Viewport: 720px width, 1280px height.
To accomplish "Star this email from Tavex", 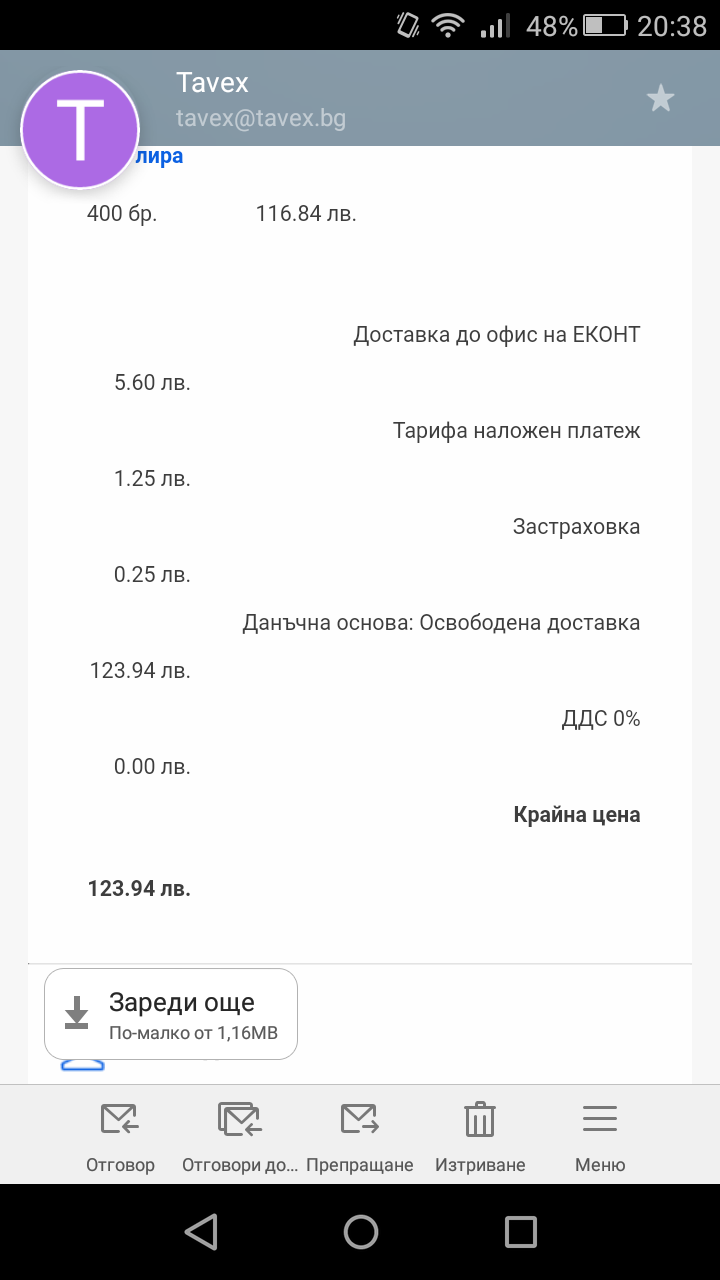I will [660, 98].
